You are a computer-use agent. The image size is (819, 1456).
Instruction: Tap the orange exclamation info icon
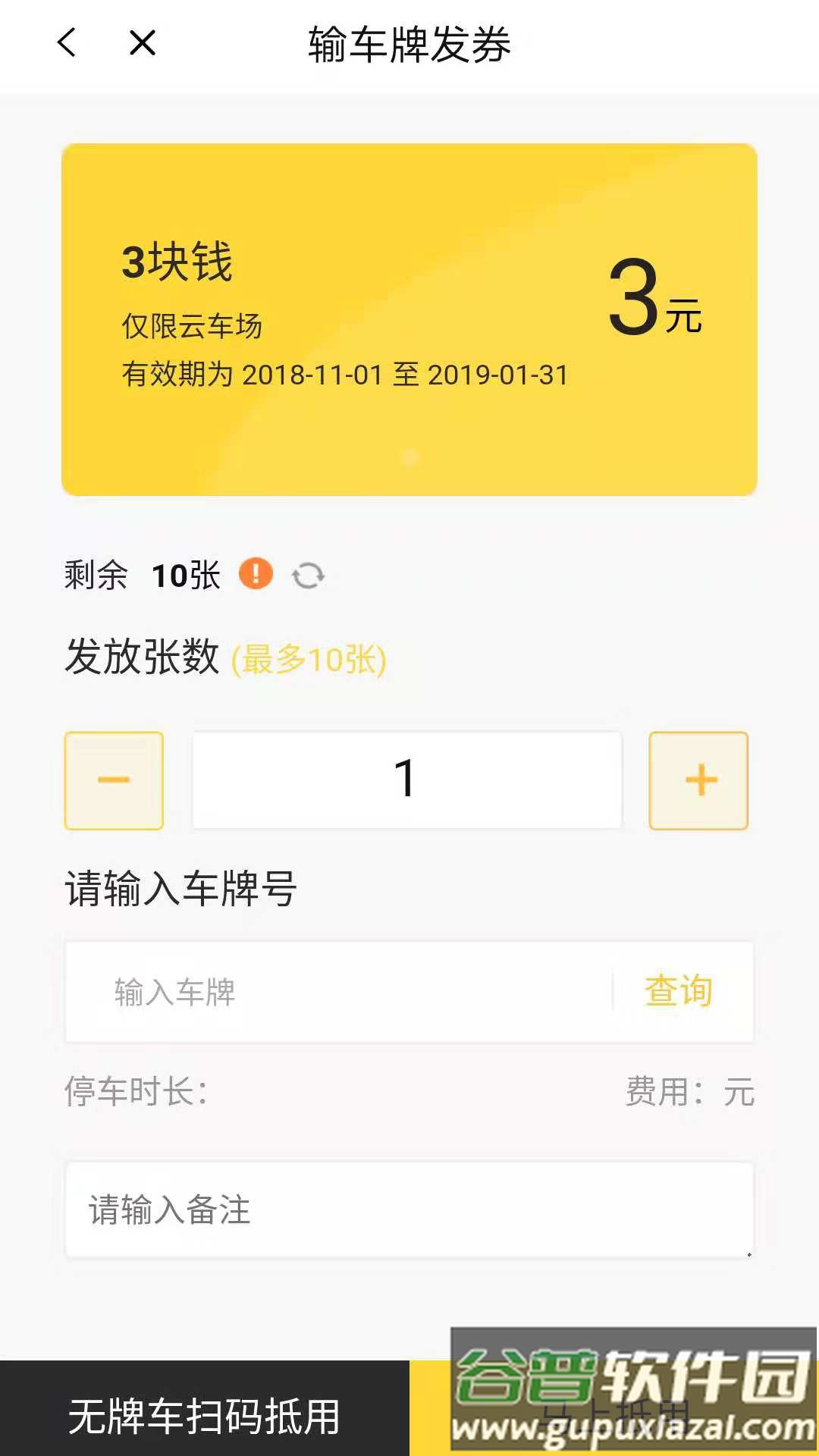pyautogui.click(x=256, y=574)
